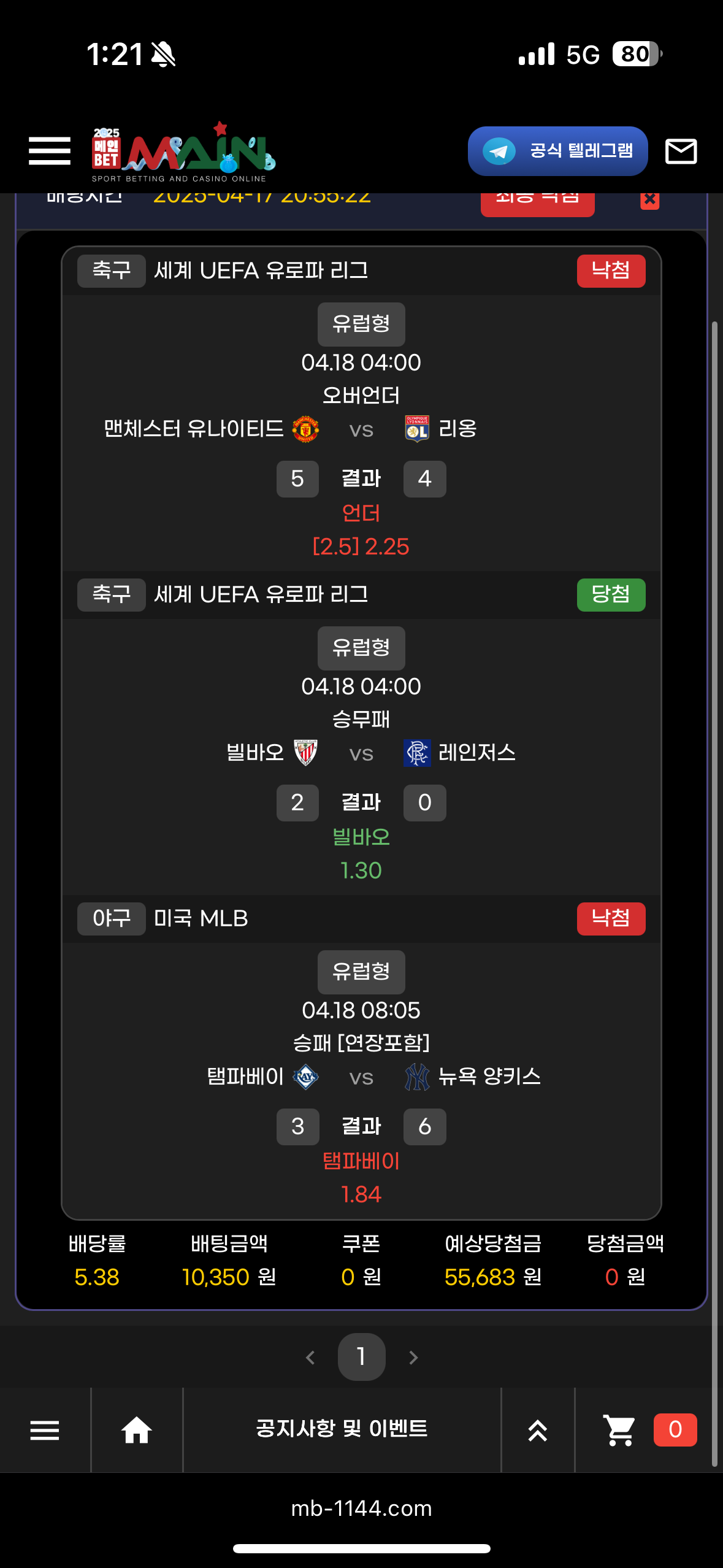Open the mail inbox icon
The height and width of the screenshot is (1568, 723).
(681, 151)
